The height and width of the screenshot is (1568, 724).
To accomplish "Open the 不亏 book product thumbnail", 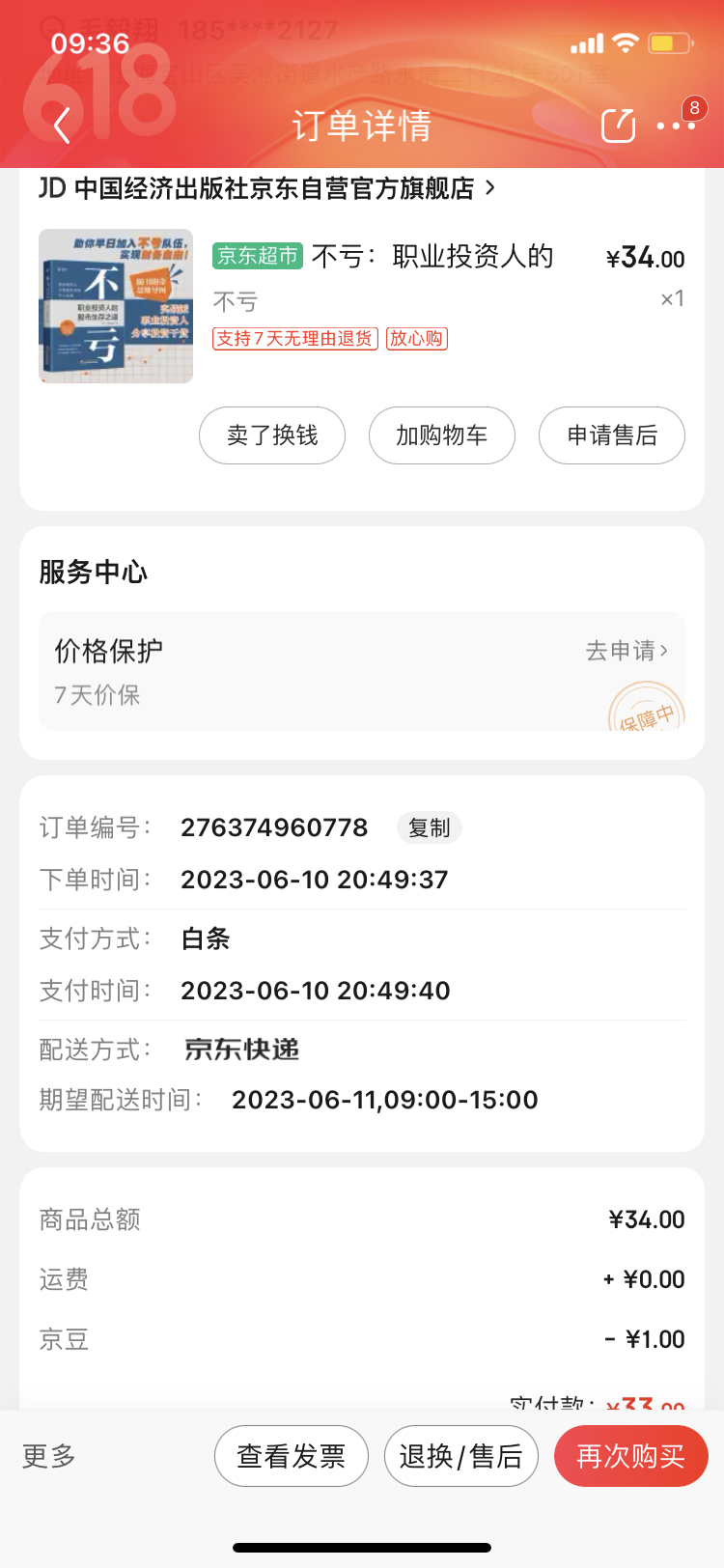I will (116, 306).
